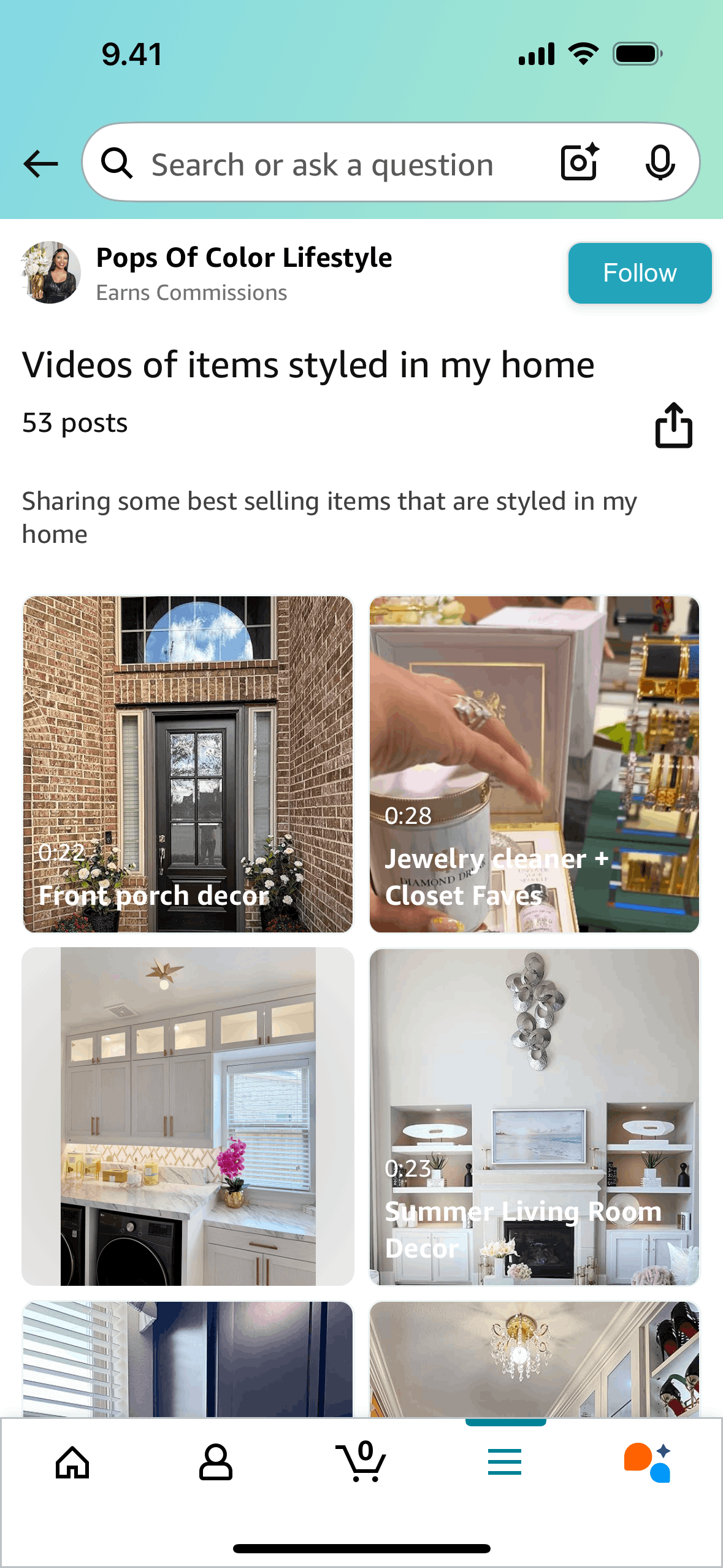Screen dimensions: 723x1568
Task: Play Summer Living Room Decor video
Action: click(534, 1116)
